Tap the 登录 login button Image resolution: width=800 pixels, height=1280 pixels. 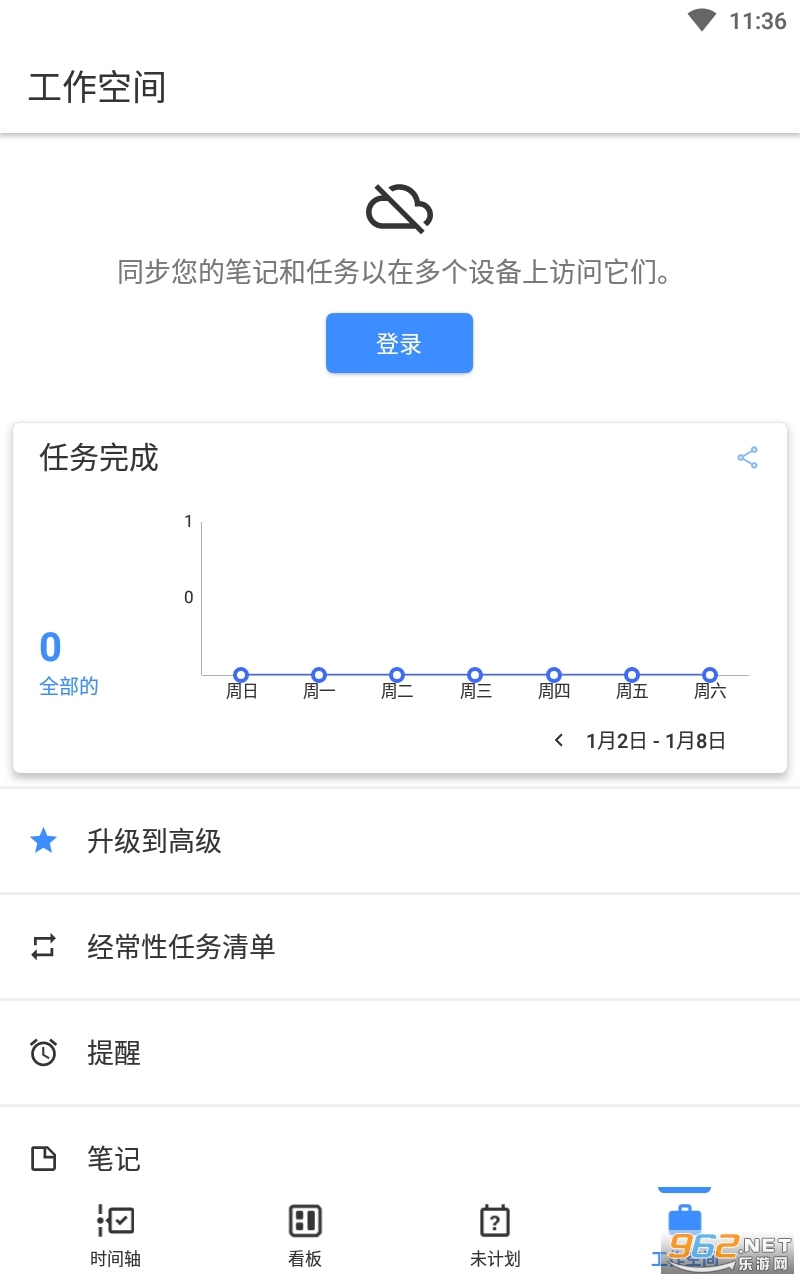pyautogui.click(x=399, y=343)
